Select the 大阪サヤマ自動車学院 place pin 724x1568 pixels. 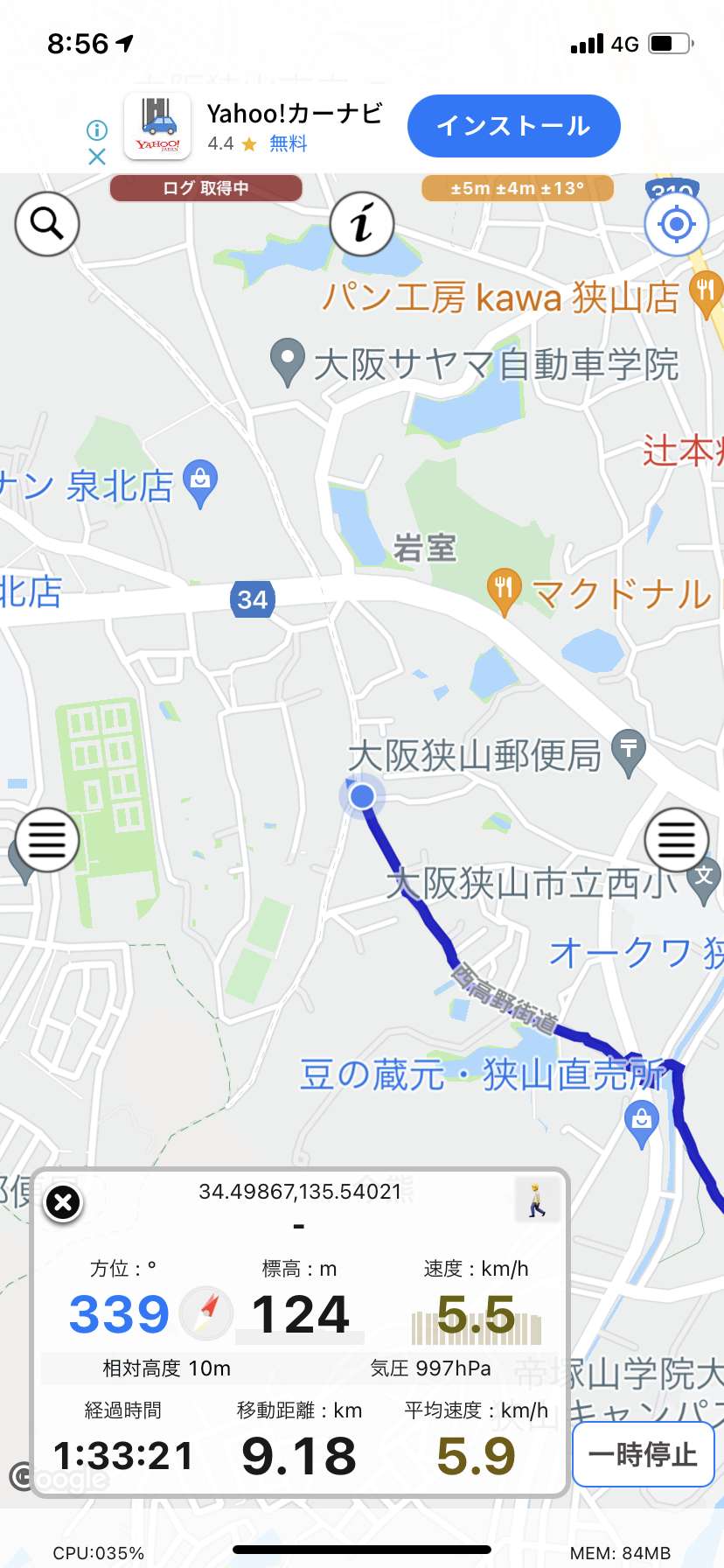pyautogui.click(x=287, y=362)
